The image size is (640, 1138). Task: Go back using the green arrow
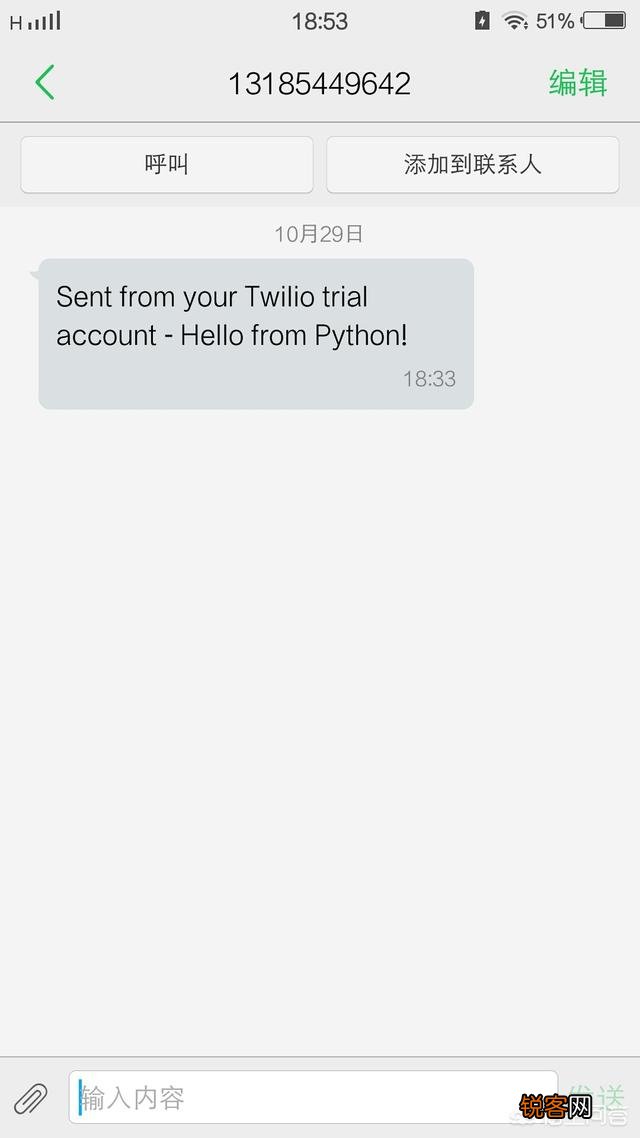click(45, 83)
